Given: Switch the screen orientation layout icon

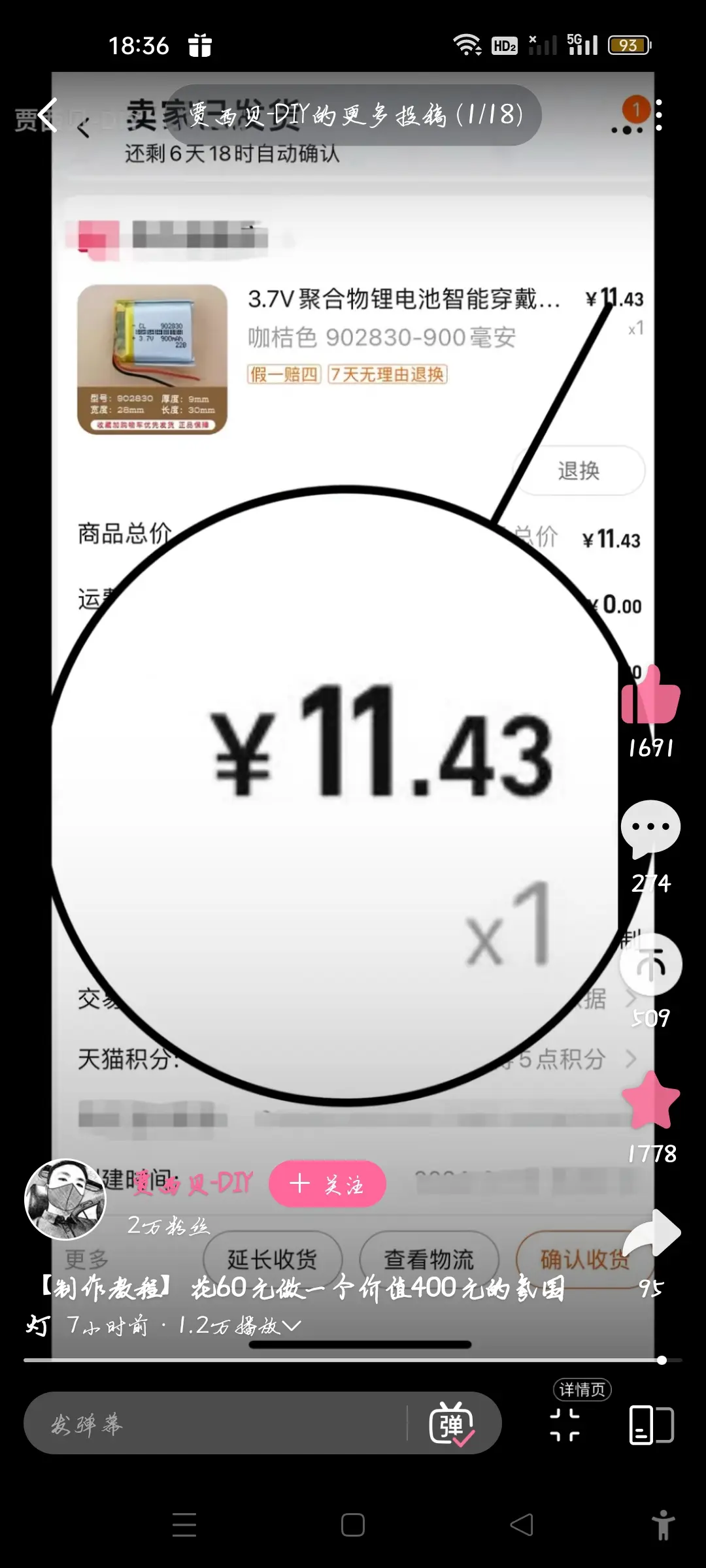Looking at the screenshot, I should (651, 1424).
